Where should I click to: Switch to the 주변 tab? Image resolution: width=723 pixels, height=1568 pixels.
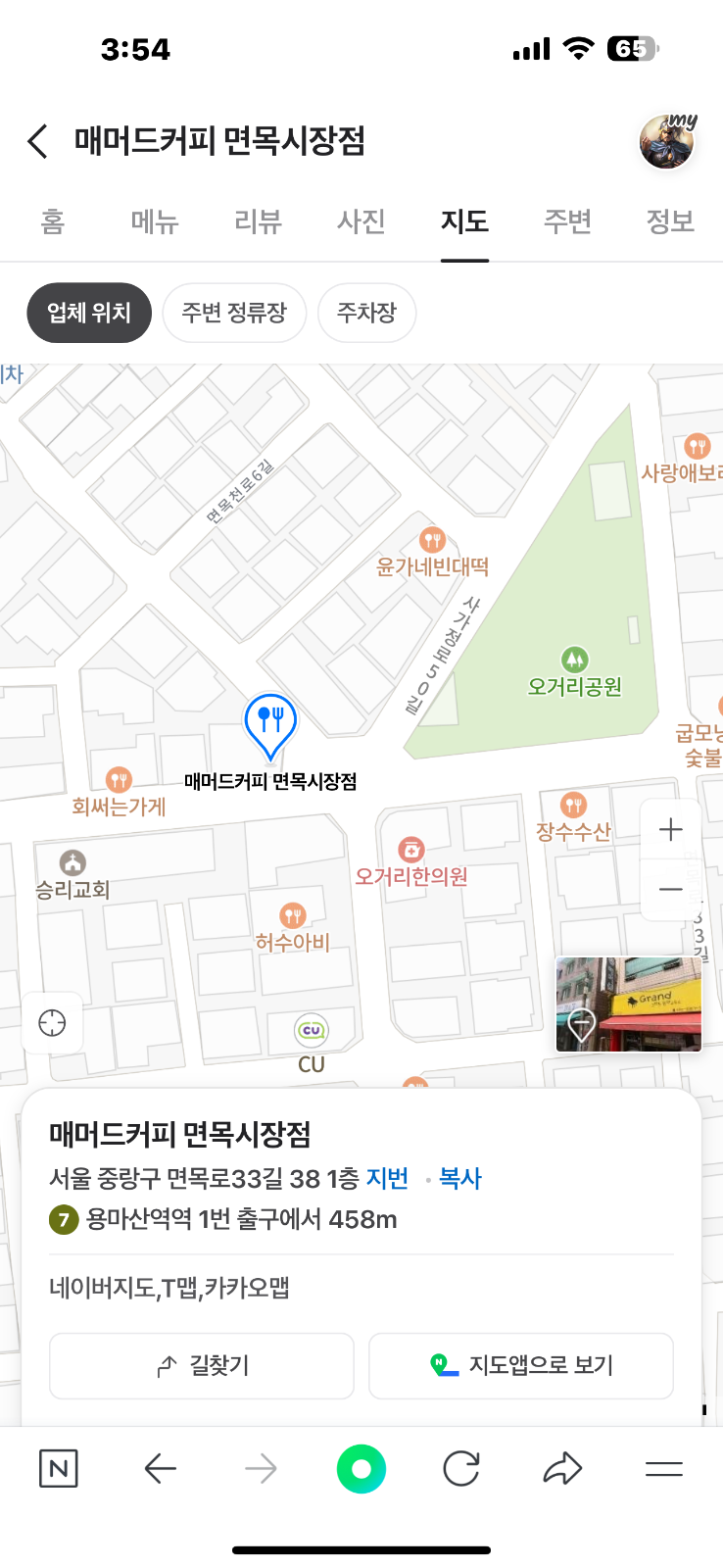point(567,221)
